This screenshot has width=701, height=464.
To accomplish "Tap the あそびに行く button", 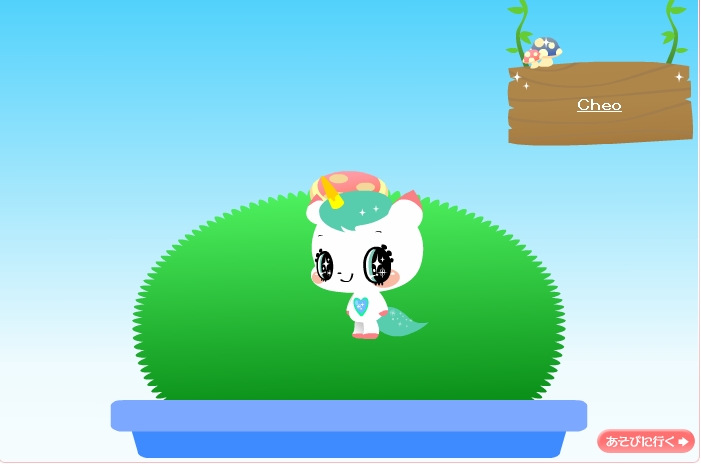I will pos(646,441).
